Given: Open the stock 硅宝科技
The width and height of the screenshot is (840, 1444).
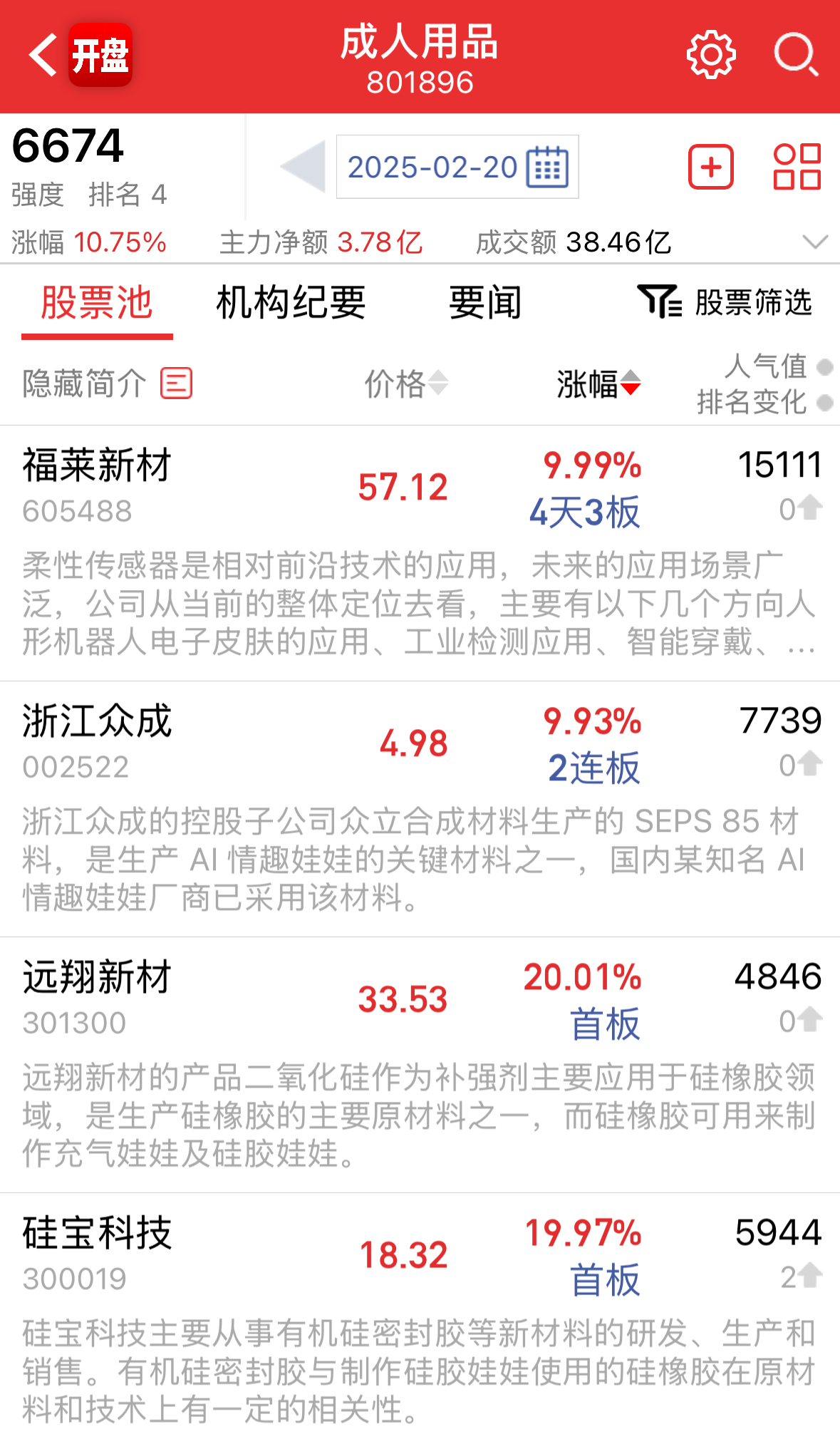Looking at the screenshot, I should [x=97, y=1232].
